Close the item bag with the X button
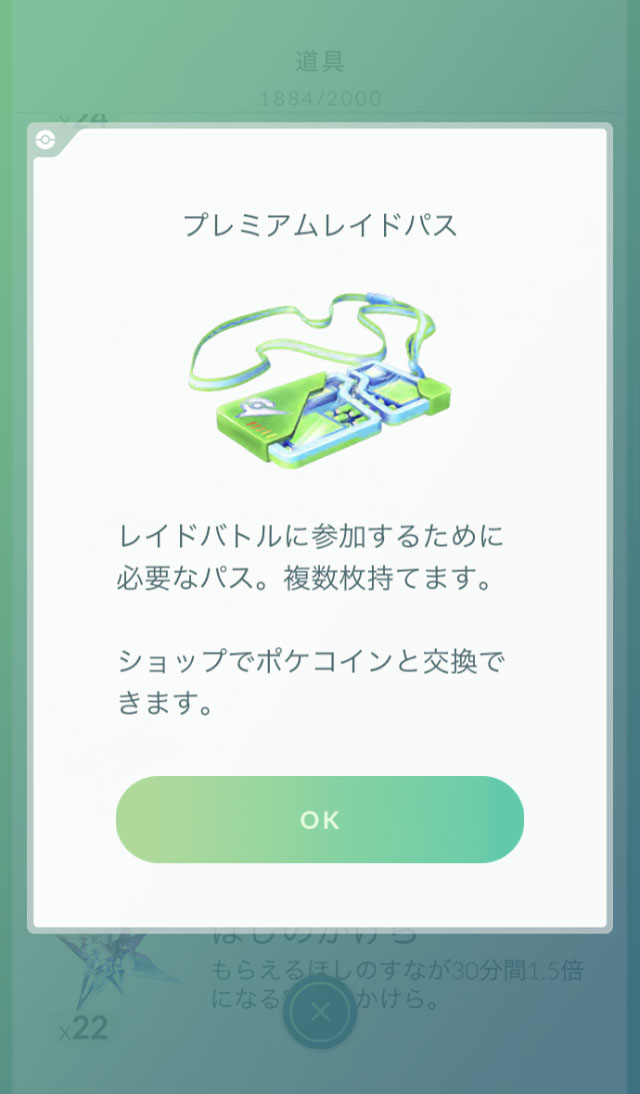Screen dimensions: 640x1094 coord(320,1011)
